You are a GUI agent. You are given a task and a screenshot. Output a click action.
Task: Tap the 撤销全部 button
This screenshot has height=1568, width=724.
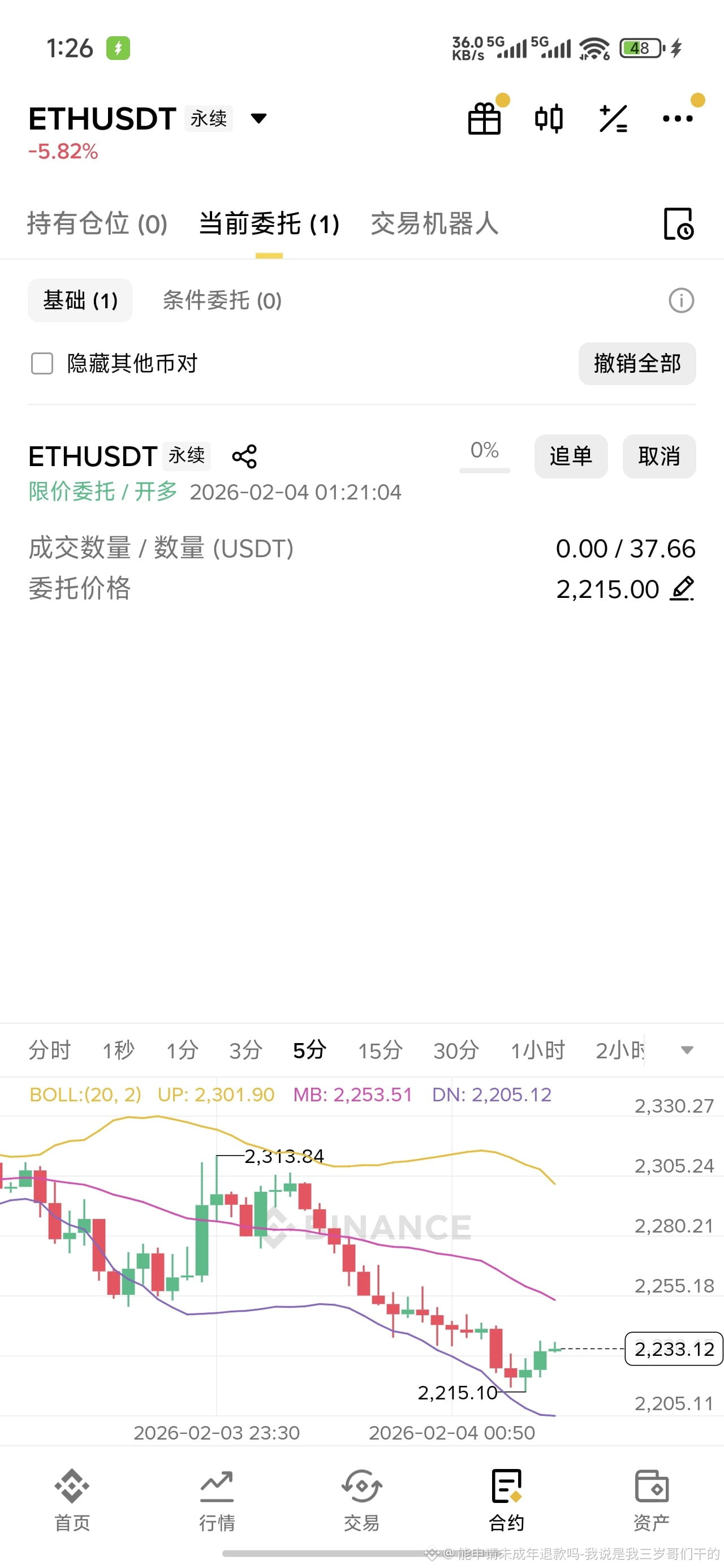pos(637,363)
